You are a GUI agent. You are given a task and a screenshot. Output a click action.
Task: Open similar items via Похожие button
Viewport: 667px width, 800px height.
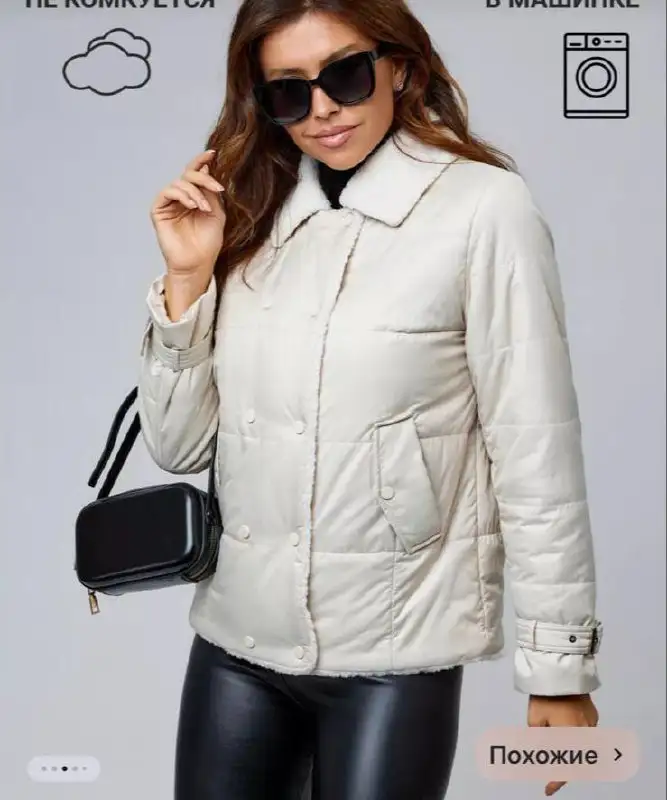556,755
